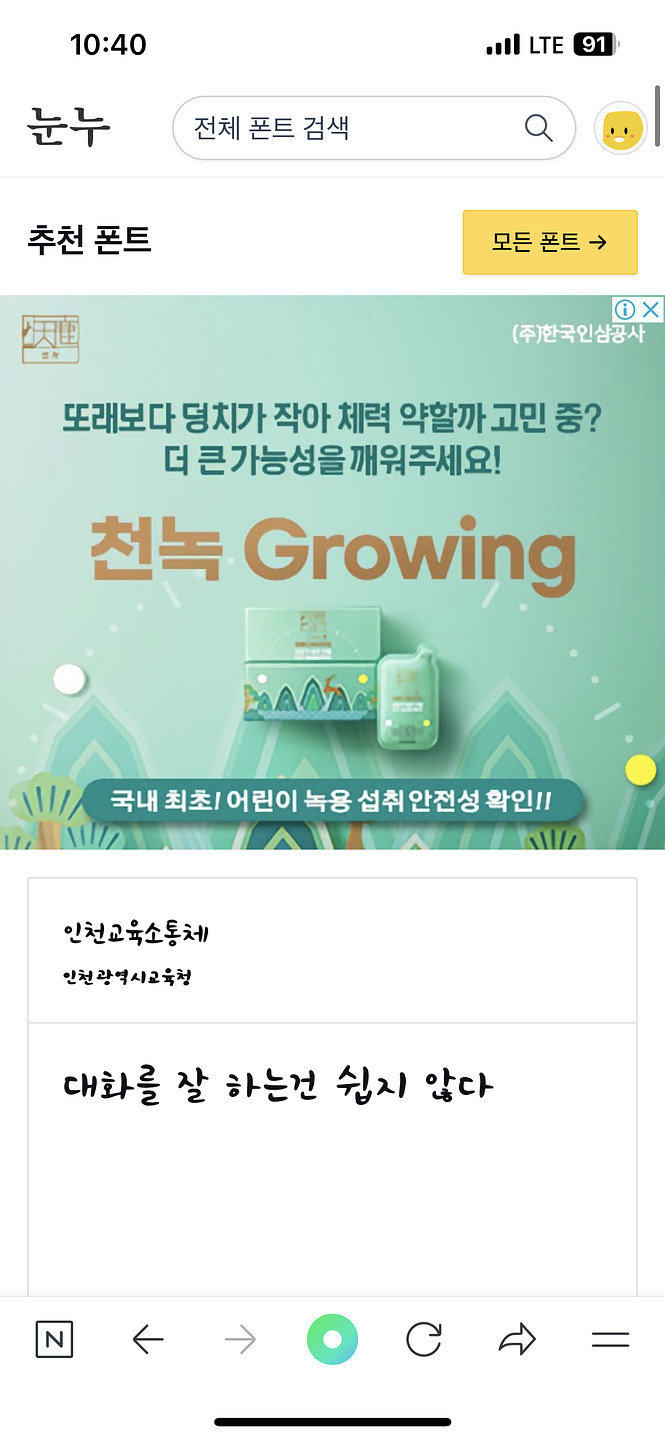Open the yellow profile avatar
665x1440 pixels.
(x=620, y=128)
